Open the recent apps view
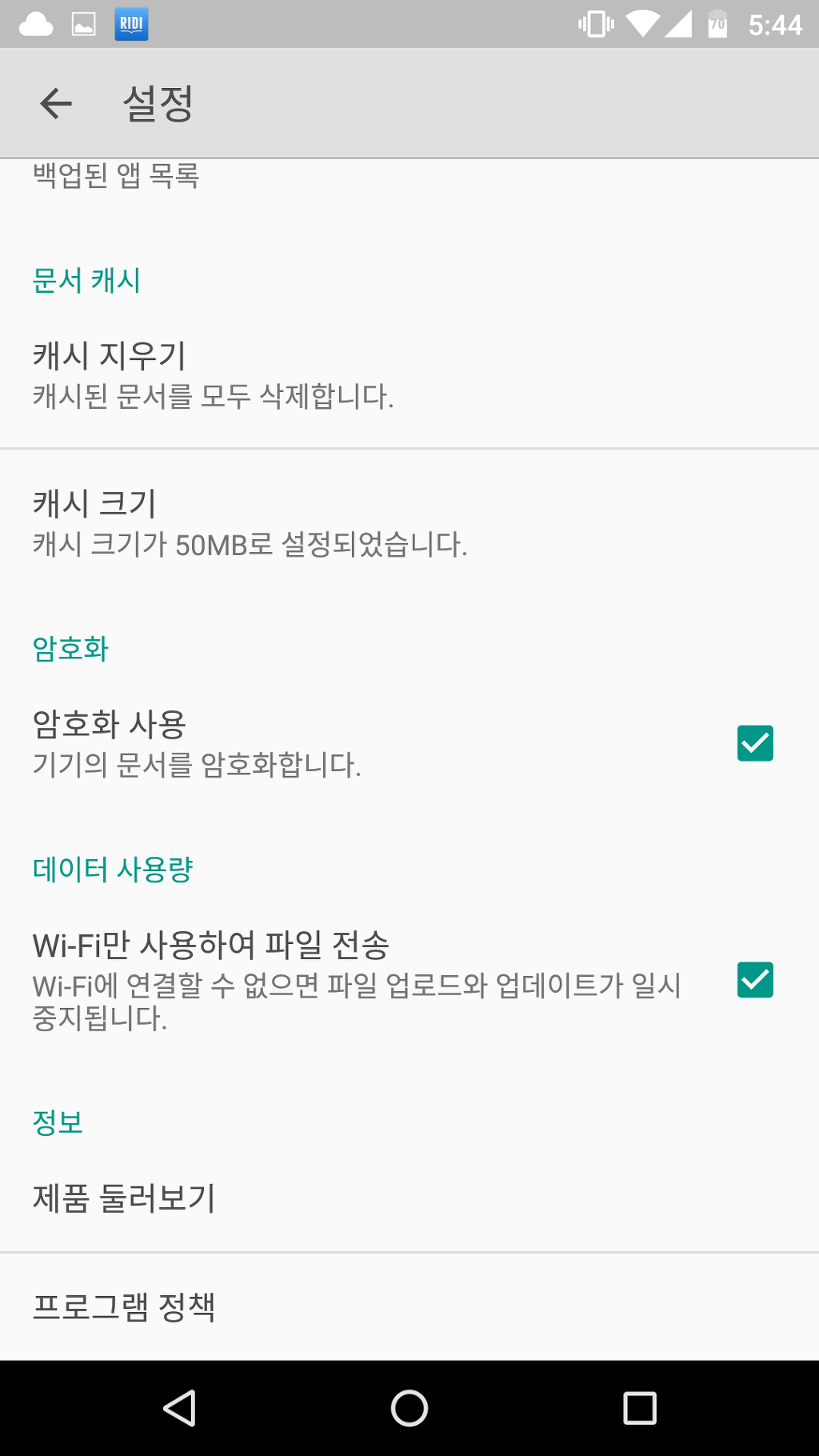The width and height of the screenshot is (819, 1456). 640,1408
